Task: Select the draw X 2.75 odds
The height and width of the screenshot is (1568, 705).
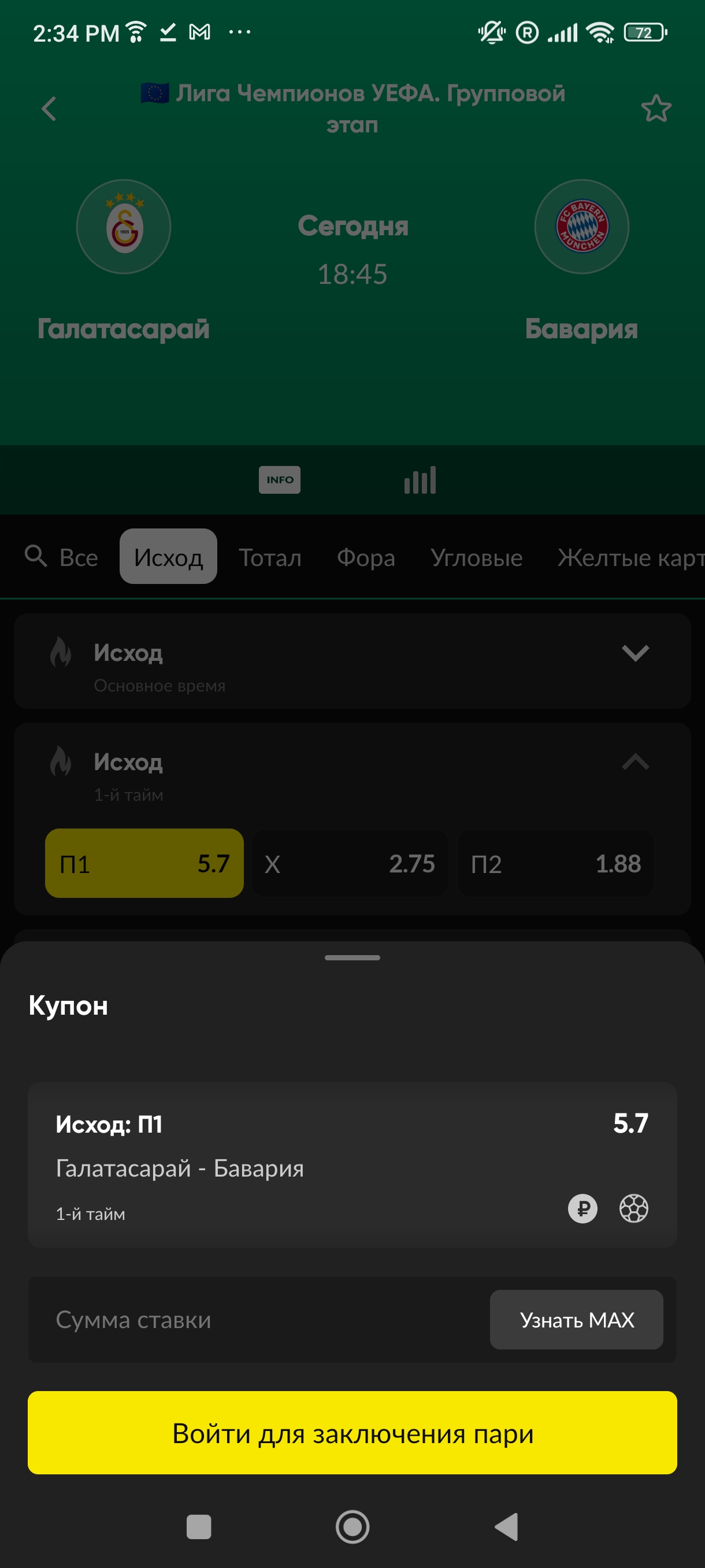Action: click(x=350, y=863)
